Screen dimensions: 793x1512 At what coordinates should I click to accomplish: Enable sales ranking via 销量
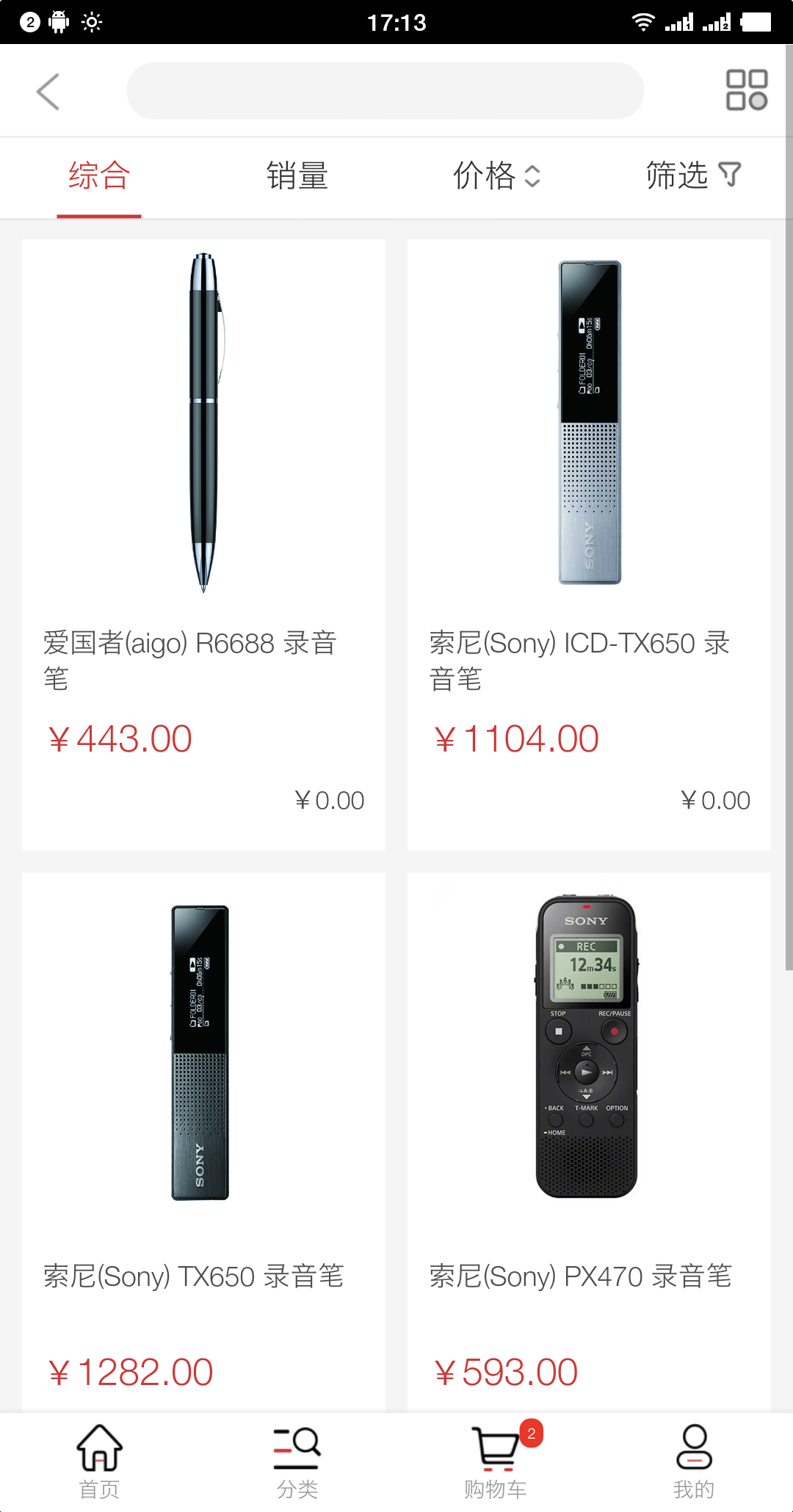click(297, 176)
